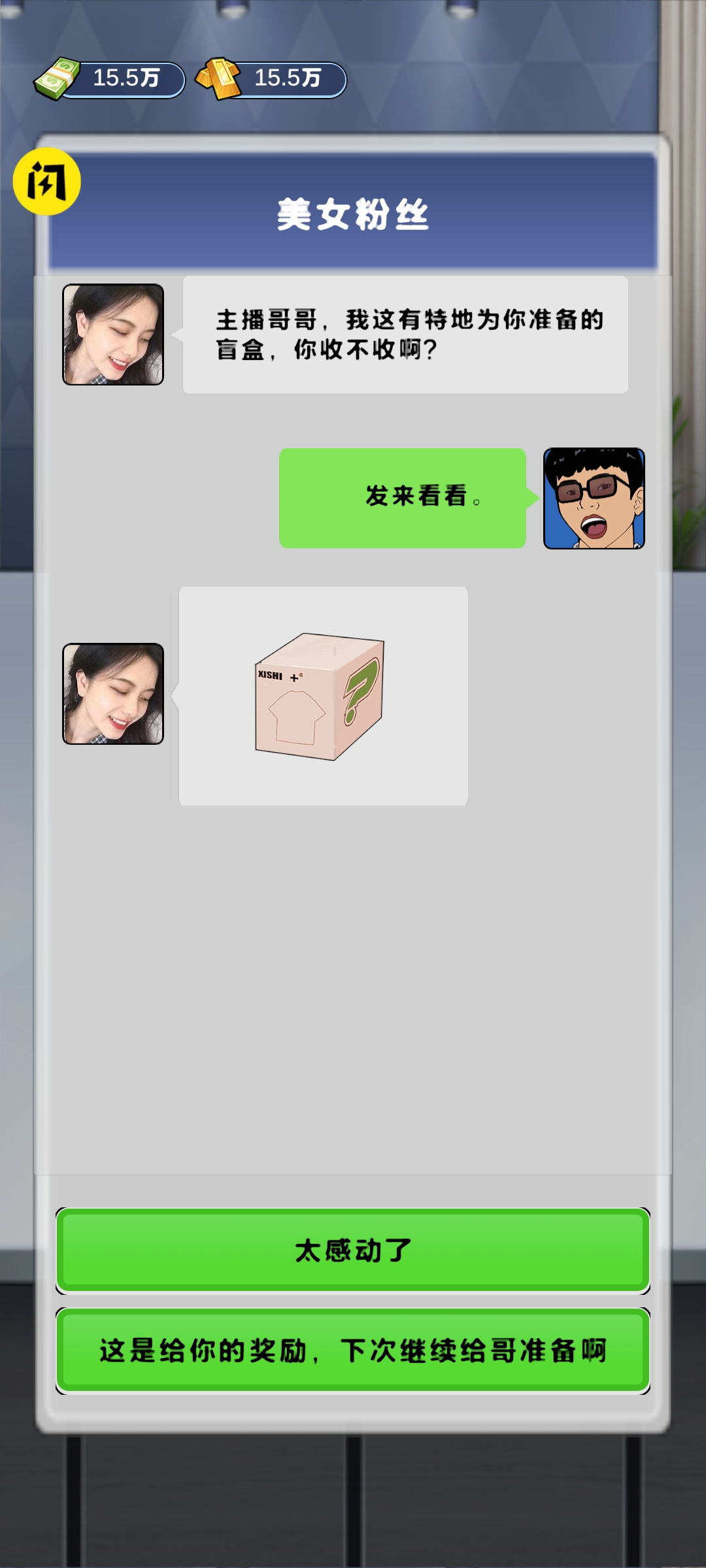706x1568 pixels.
Task: Select the reply 太感动了
Action: click(353, 1250)
